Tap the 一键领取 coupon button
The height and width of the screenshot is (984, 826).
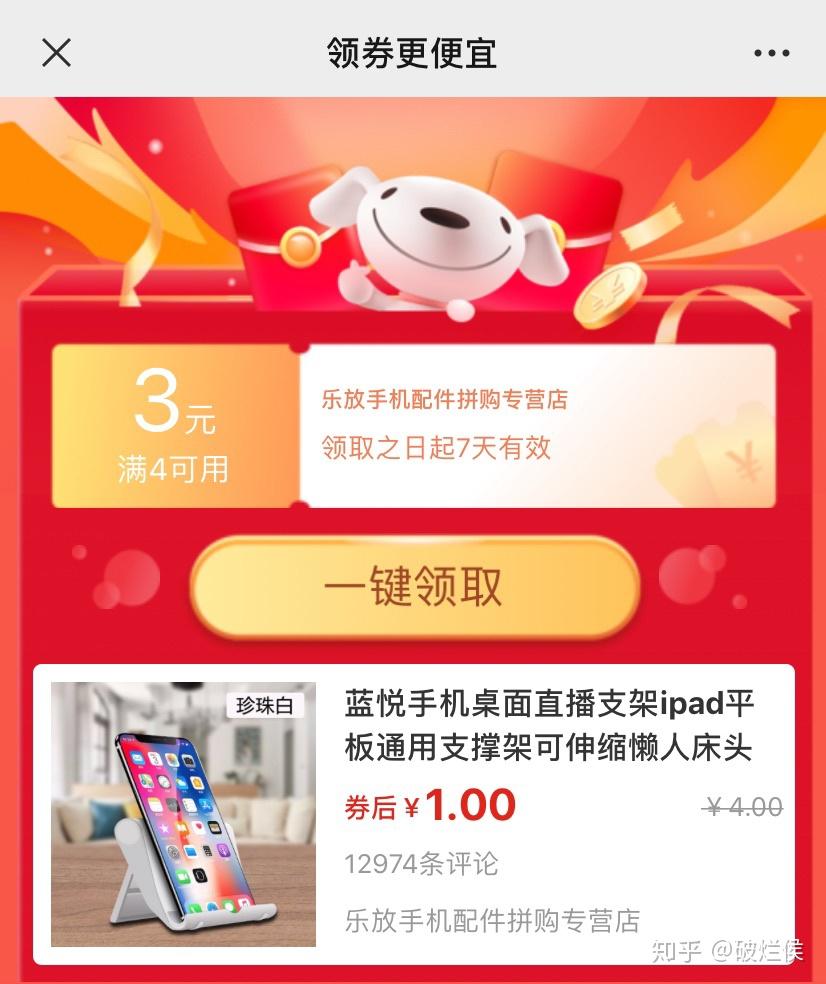[x=413, y=588]
